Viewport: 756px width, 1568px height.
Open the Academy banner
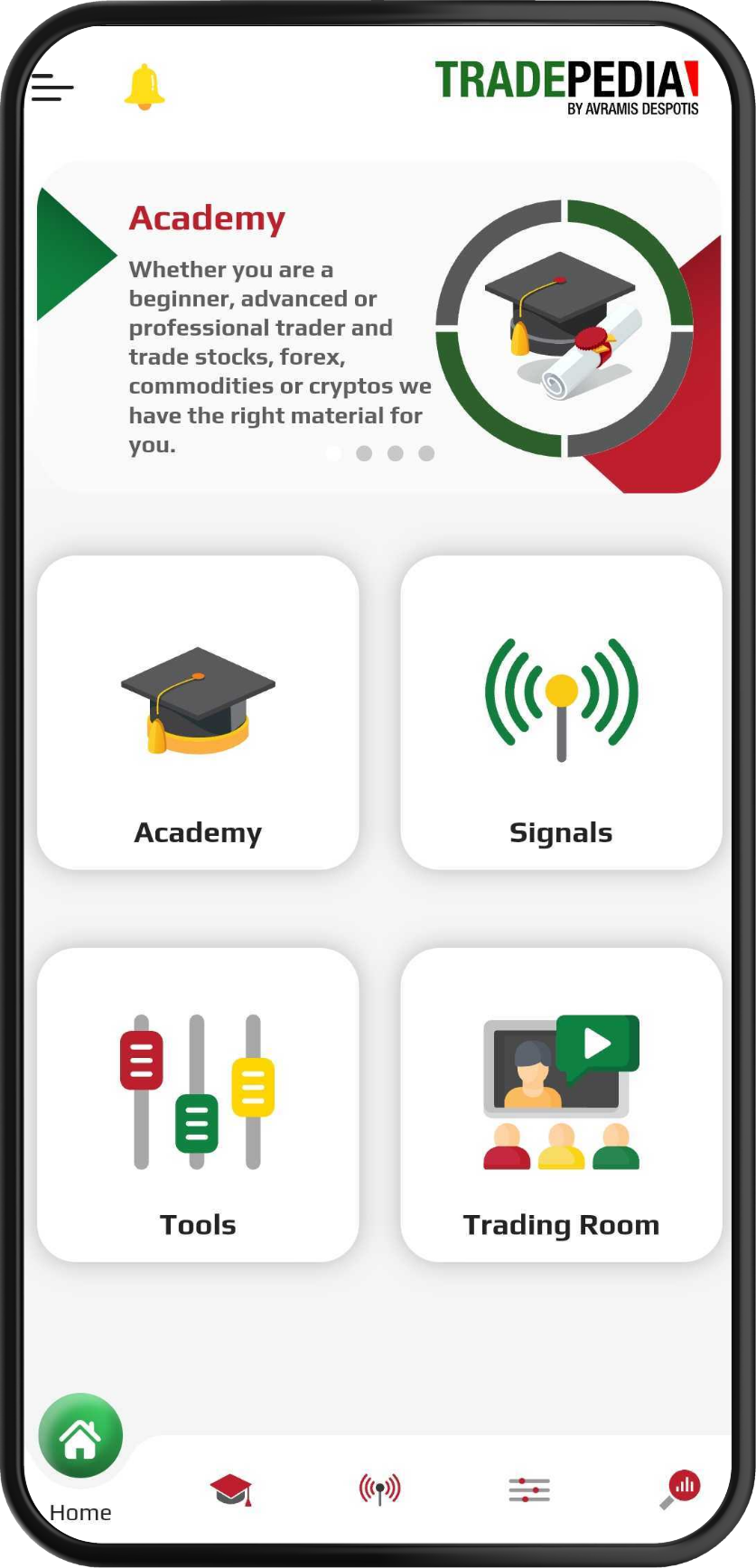coord(378,328)
